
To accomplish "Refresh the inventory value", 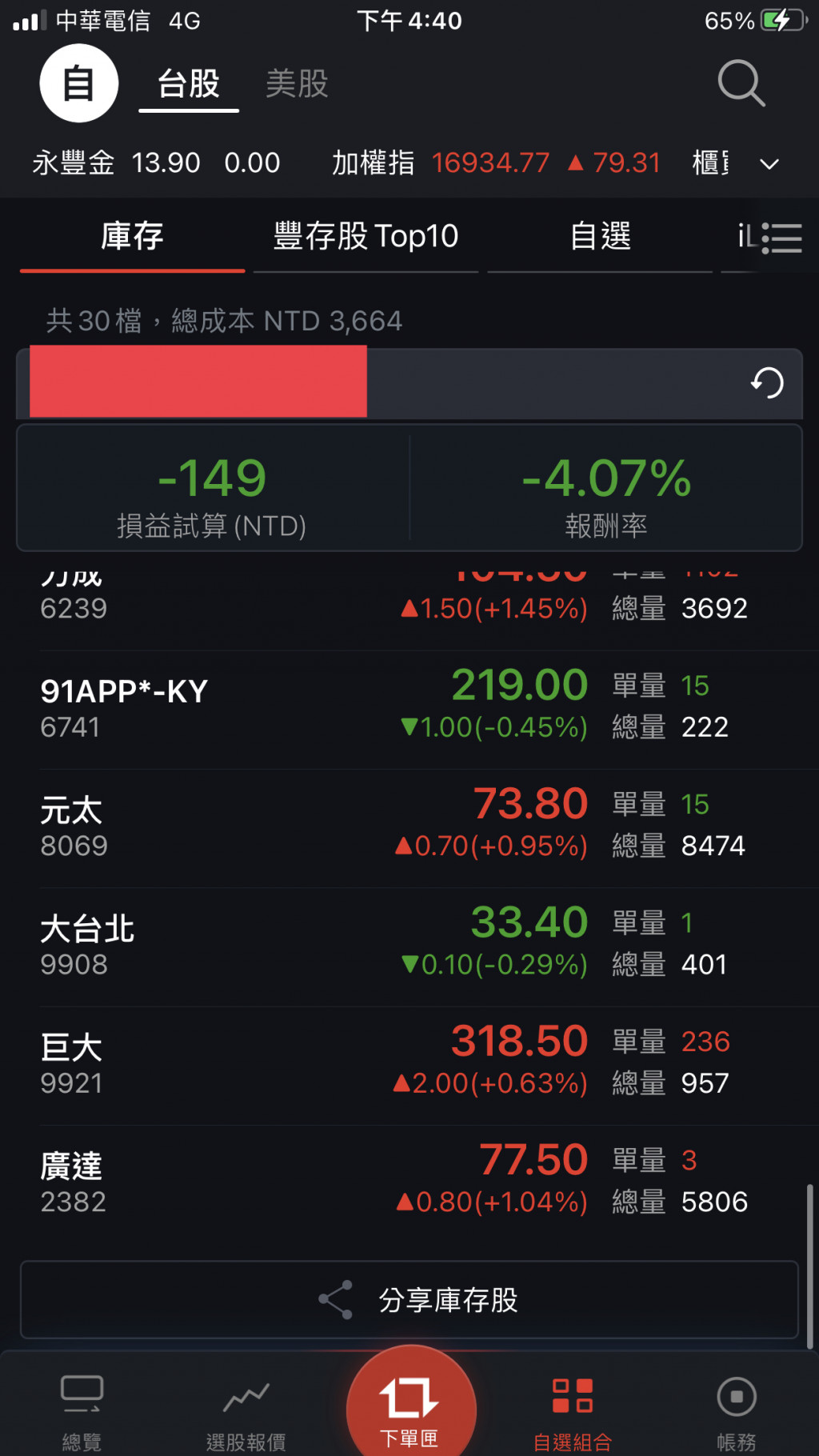I will click(767, 382).
